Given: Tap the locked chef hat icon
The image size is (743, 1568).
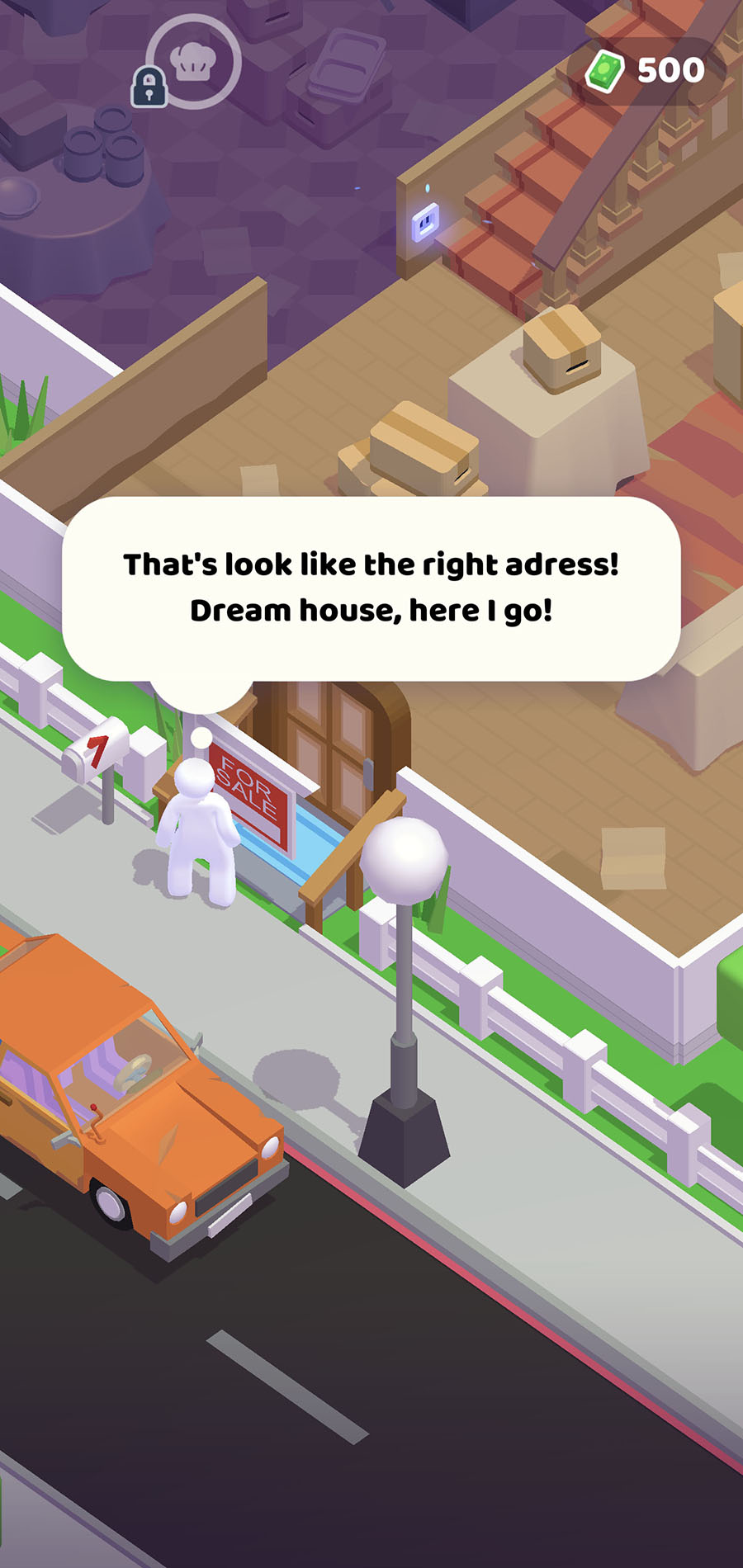Looking at the screenshot, I should (193, 62).
